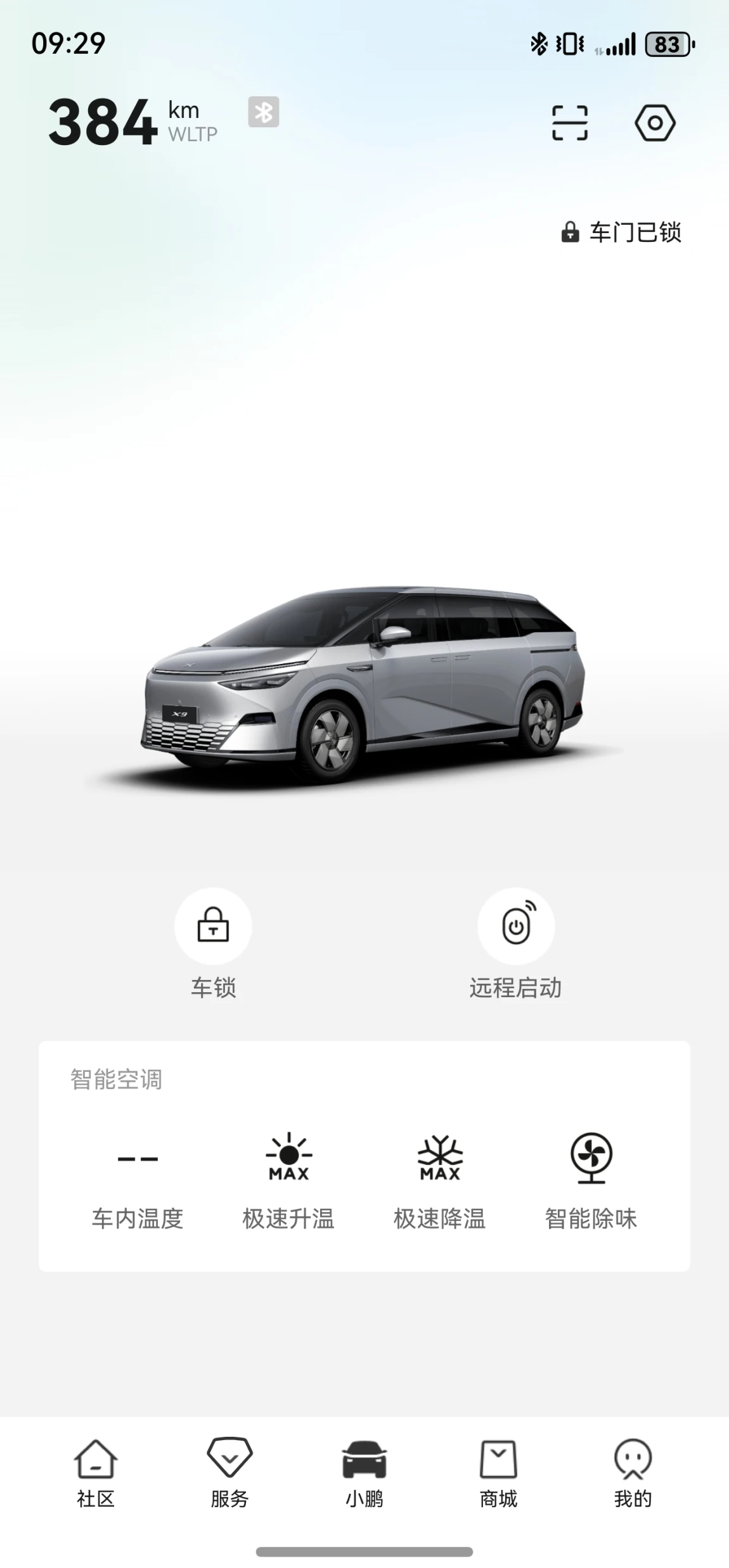Select the 小鹏 vehicle tab
The image size is (729, 1568).
(x=364, y=1474)
